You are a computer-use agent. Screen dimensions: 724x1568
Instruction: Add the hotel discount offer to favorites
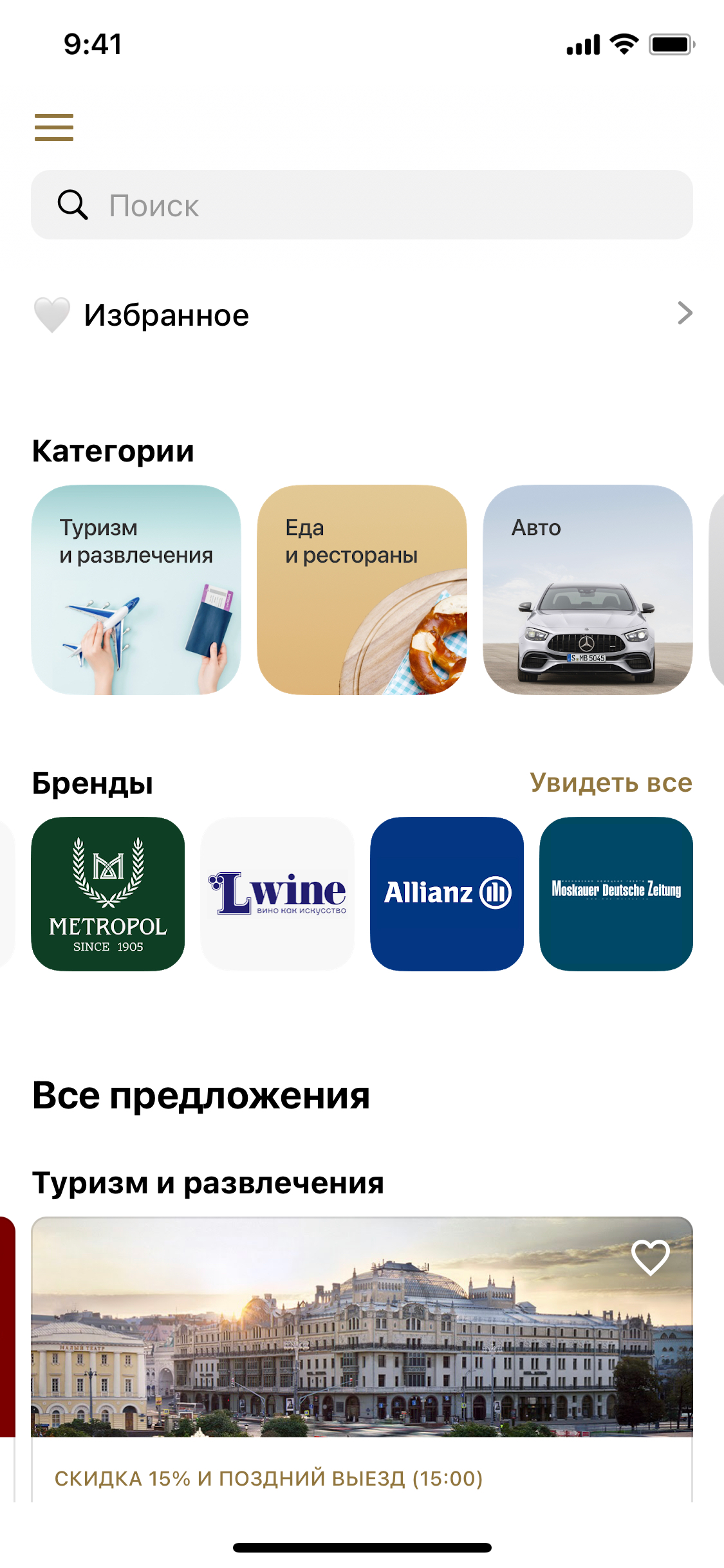[x=650, y=1256]
